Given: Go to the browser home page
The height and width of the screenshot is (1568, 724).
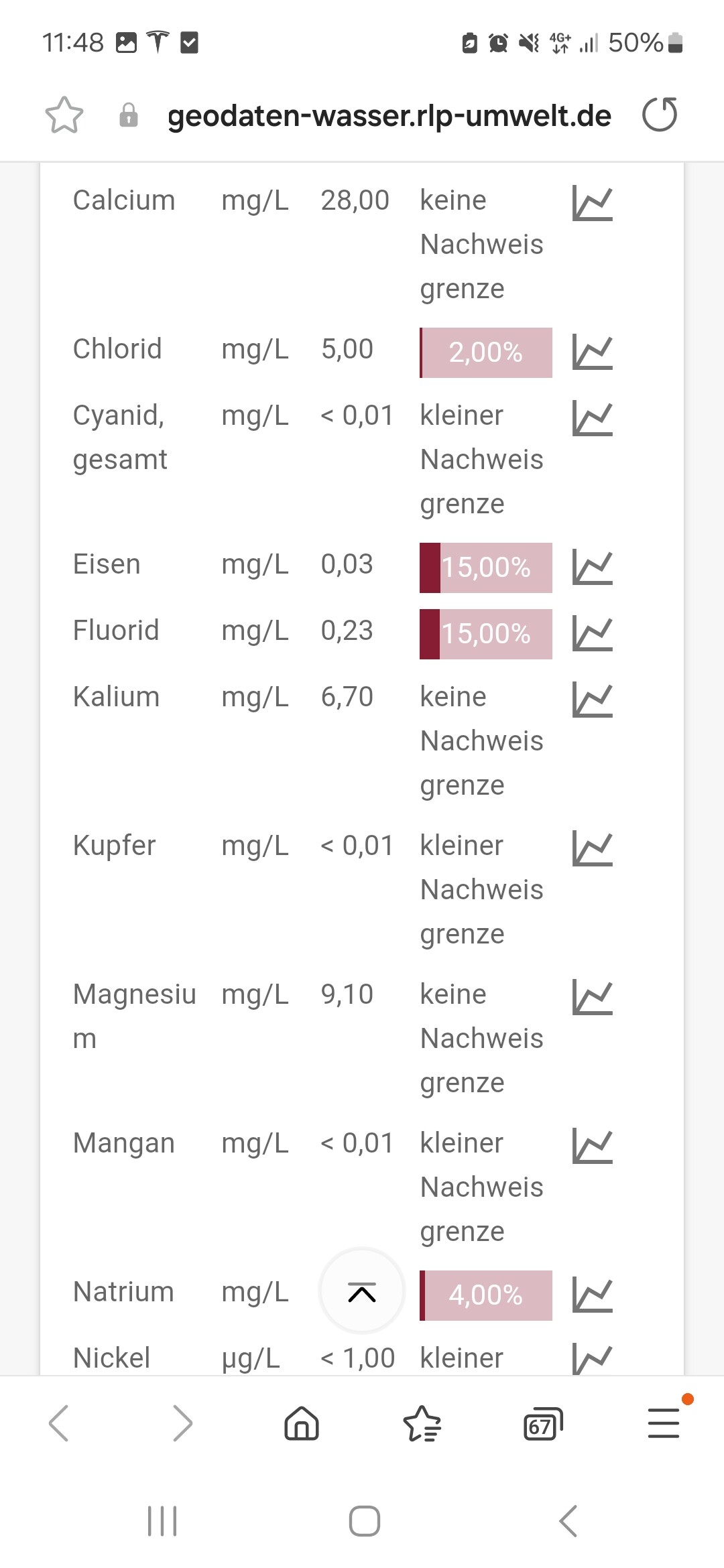Looking at the screenshot, I should tap(302, 1423).
